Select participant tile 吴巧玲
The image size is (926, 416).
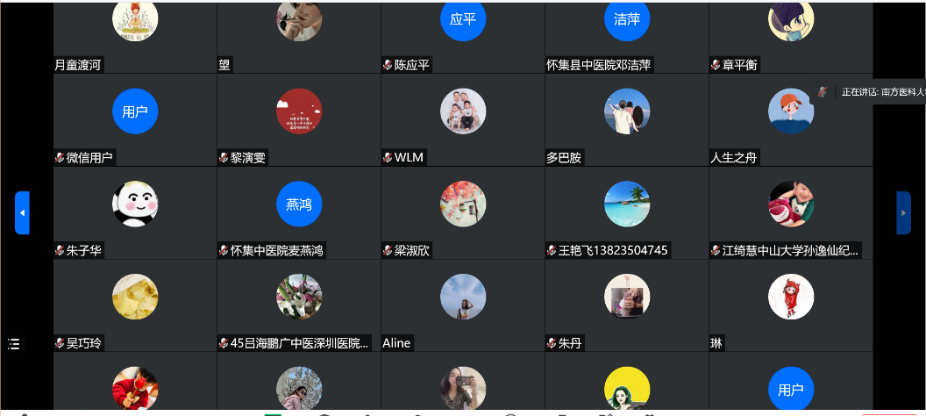(x=134, y=305)
